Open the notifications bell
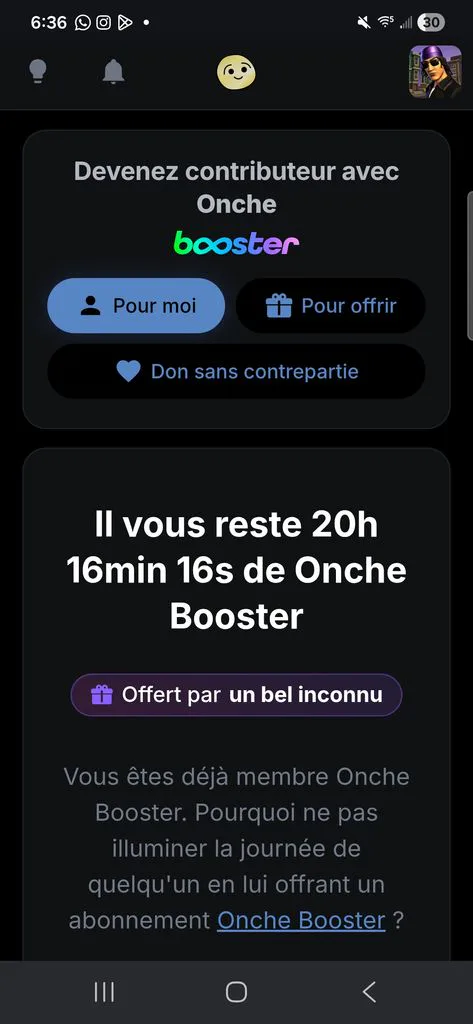The height and width of the screenshot is (1024, 473). (114, 71)
